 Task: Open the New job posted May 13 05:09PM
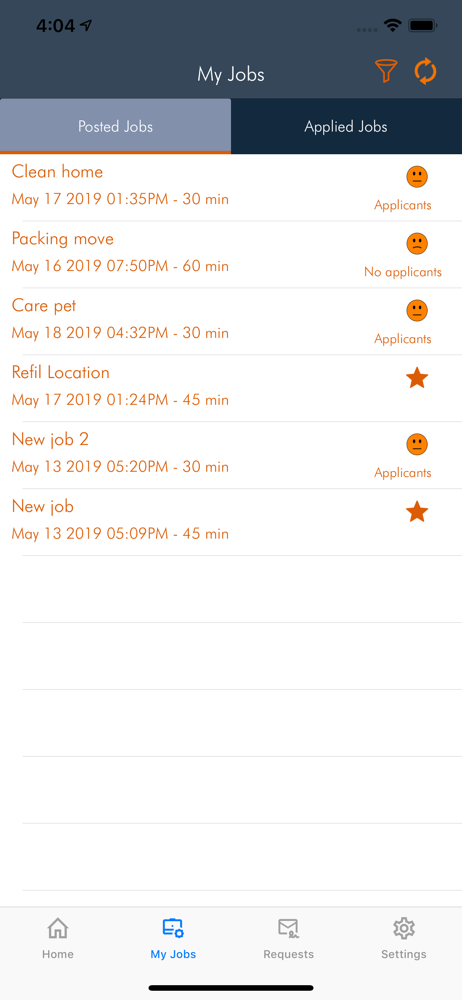(231, 522)
